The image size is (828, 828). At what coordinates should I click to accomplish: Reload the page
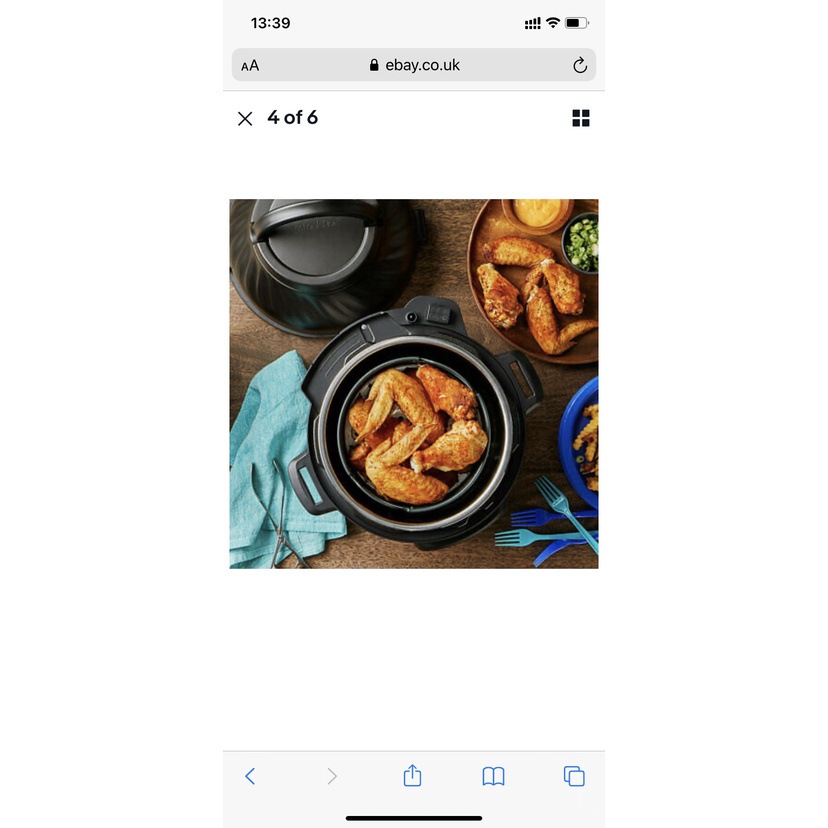click(x=579, y=65)
